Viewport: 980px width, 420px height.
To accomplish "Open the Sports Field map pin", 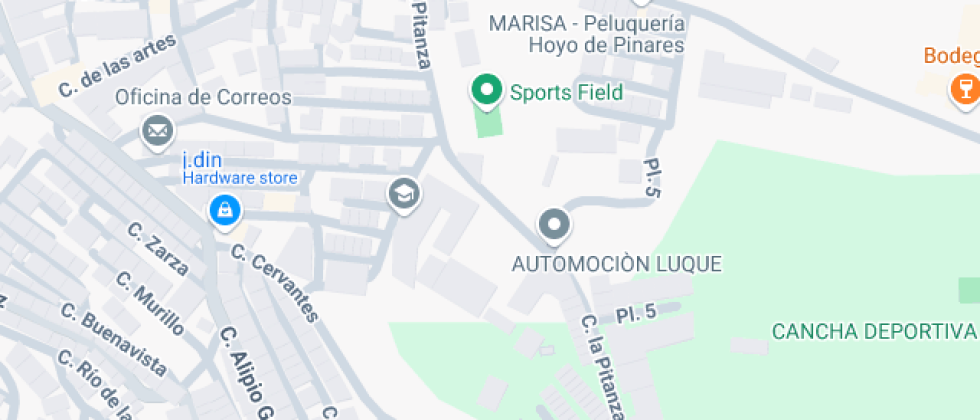I will (486, 91).
